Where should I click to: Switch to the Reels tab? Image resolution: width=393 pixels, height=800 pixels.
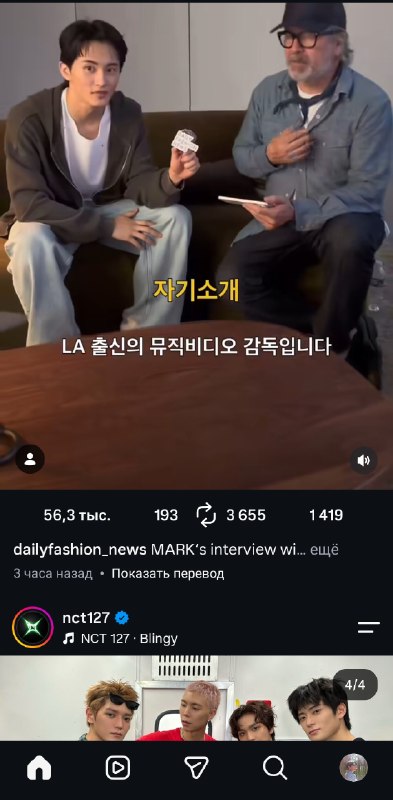[118, 767]
